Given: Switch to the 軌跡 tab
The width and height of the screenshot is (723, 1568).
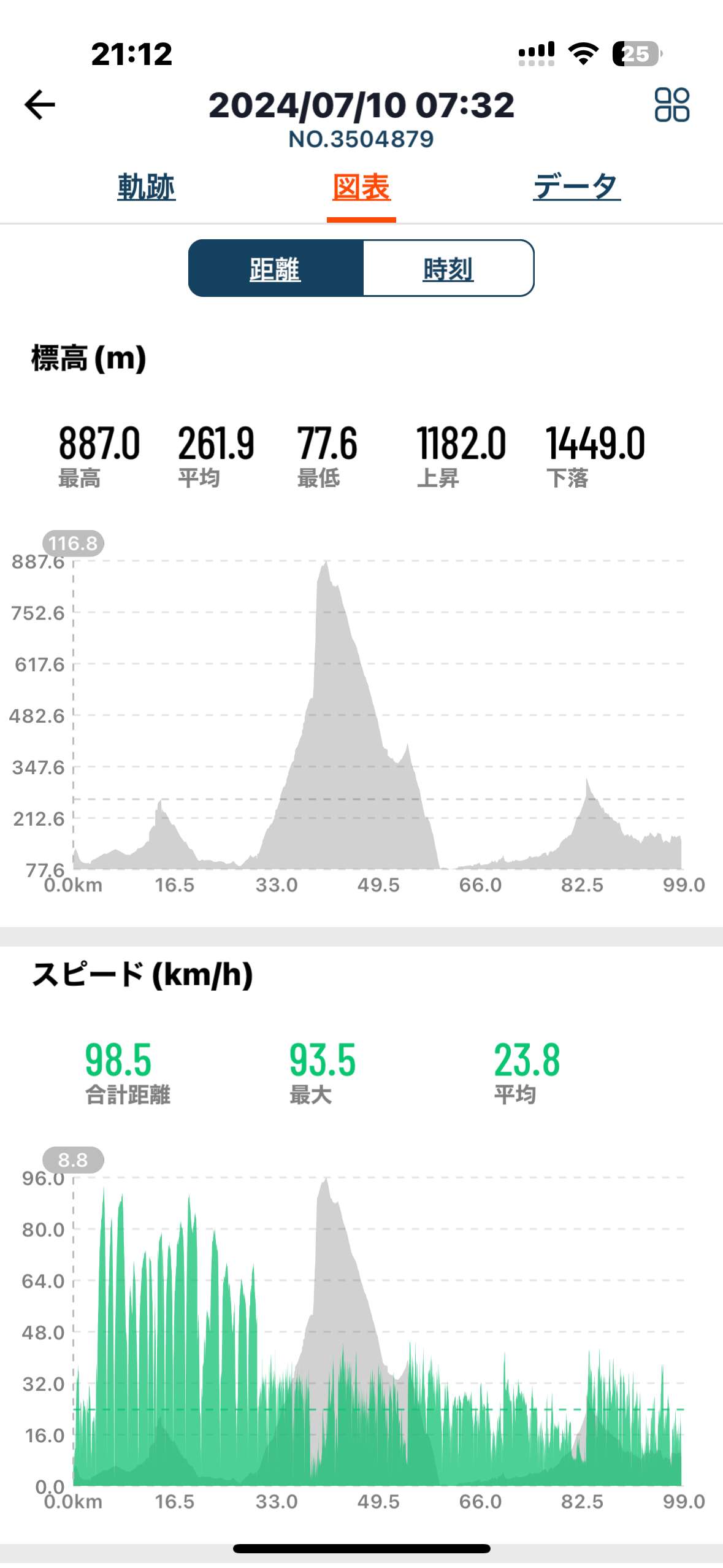Looking at the screenshot, I should [147, 187].
